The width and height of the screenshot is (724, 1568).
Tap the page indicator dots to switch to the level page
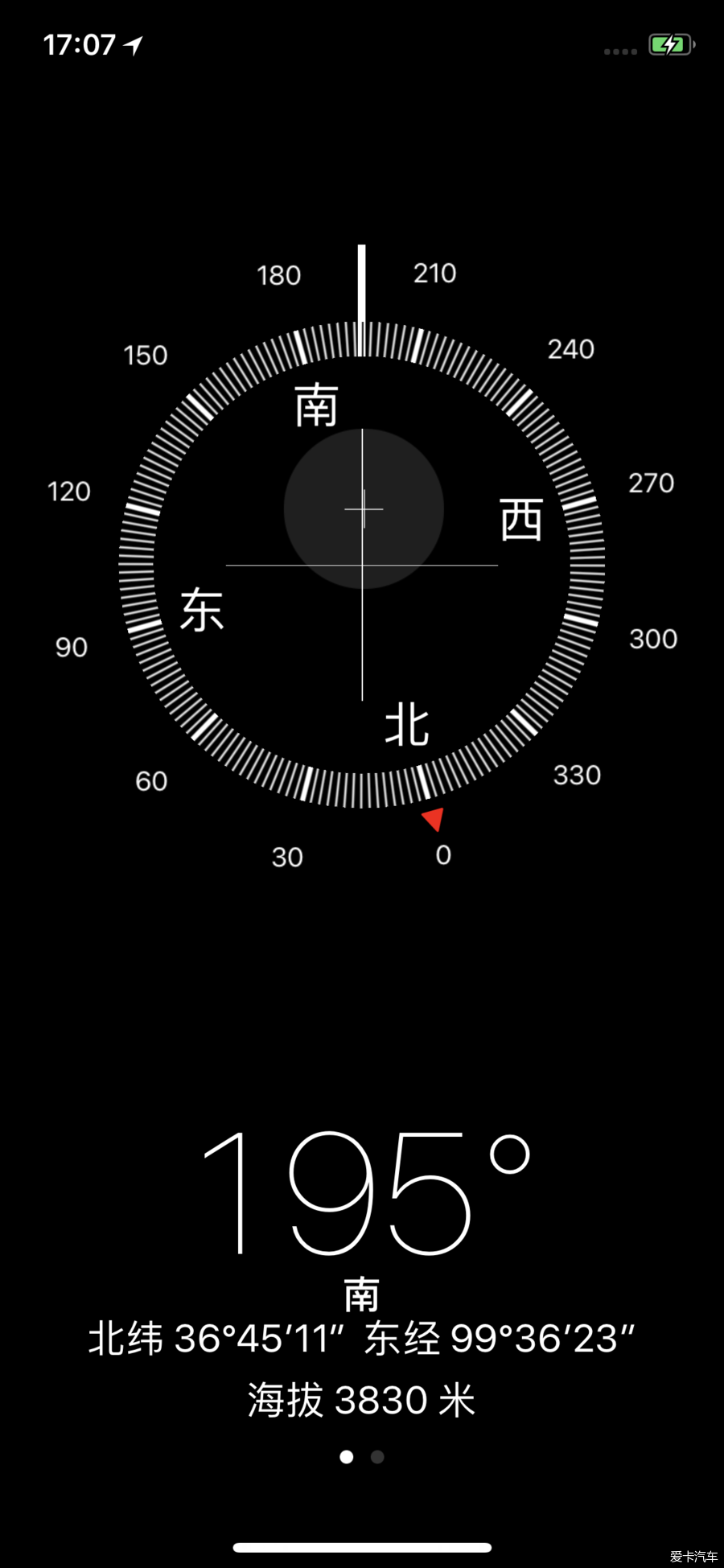click(x=362, y=1457)
